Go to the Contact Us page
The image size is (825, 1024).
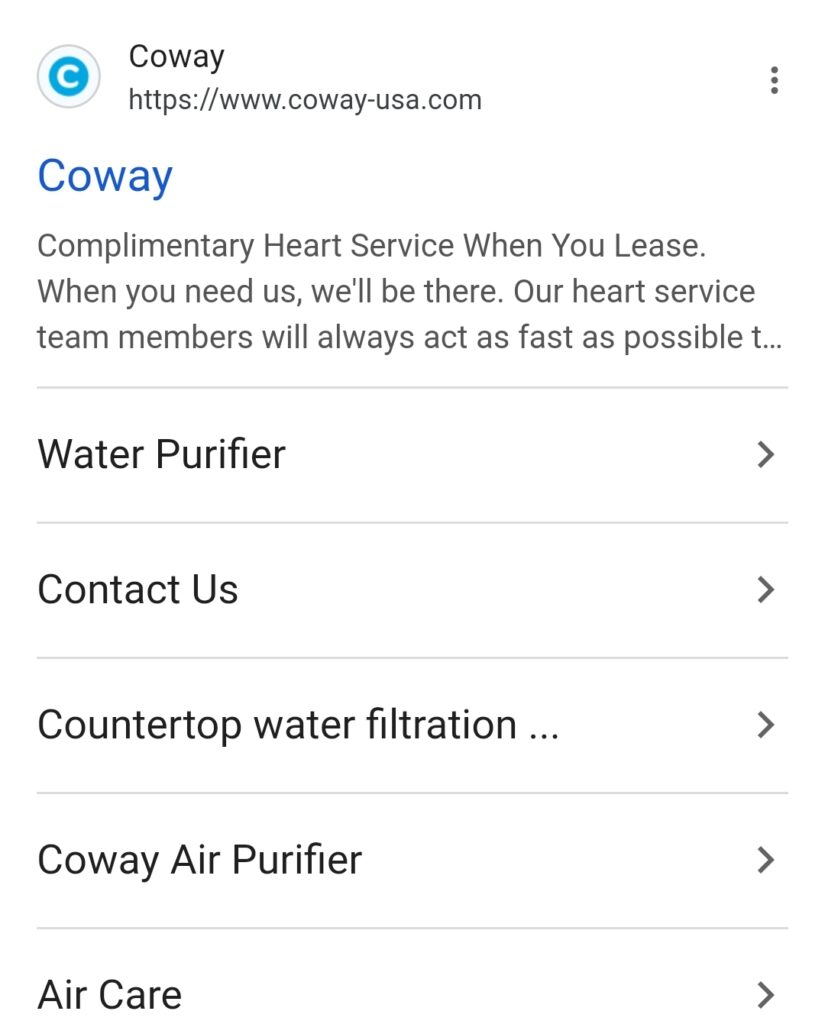pos(138,589)
